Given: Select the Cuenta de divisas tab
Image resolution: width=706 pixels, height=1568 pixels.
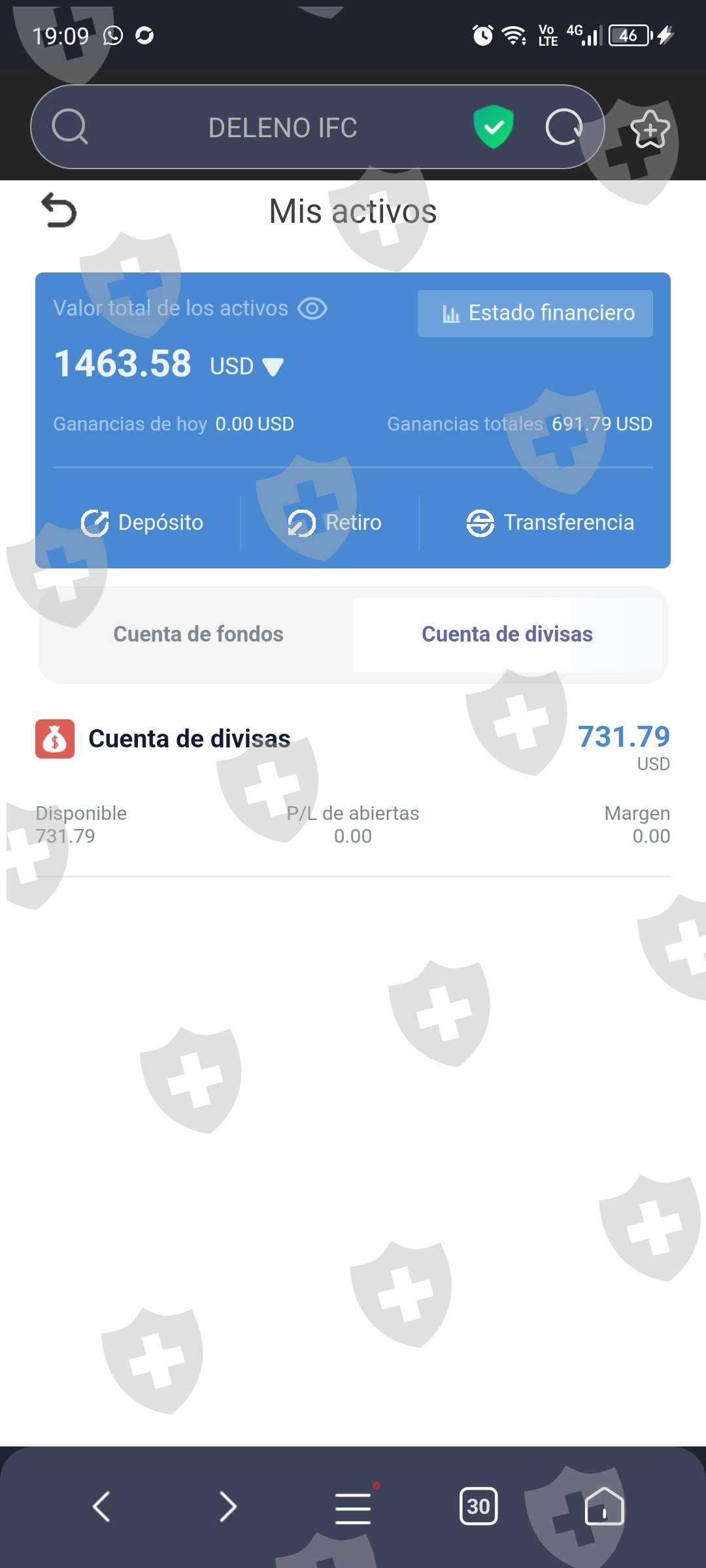Looking at the screenshot, I should pyautogui.click(x=507, y=634).
